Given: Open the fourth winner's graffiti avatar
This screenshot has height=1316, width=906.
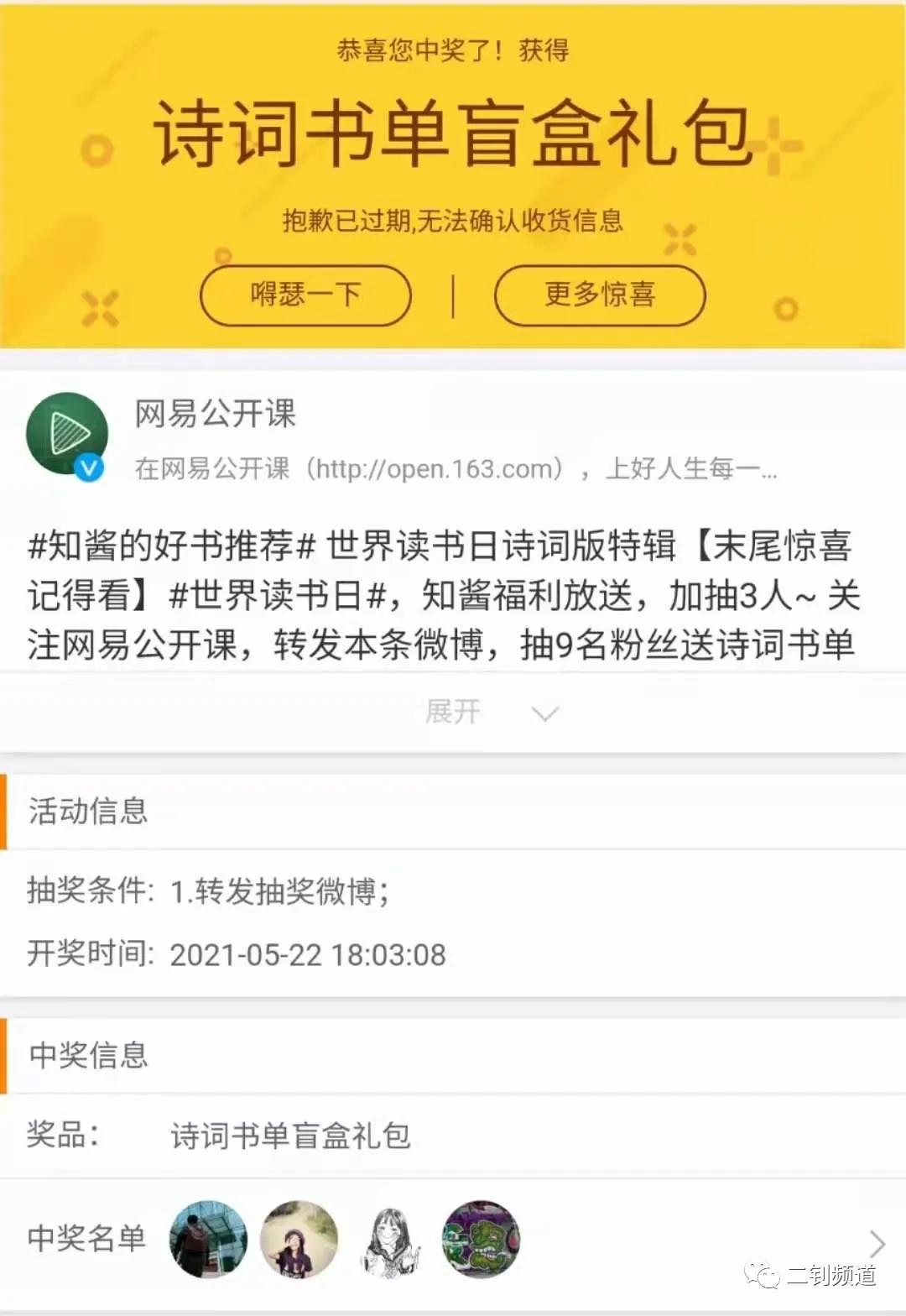Looking at the screenshot, I should point(480,1241).
